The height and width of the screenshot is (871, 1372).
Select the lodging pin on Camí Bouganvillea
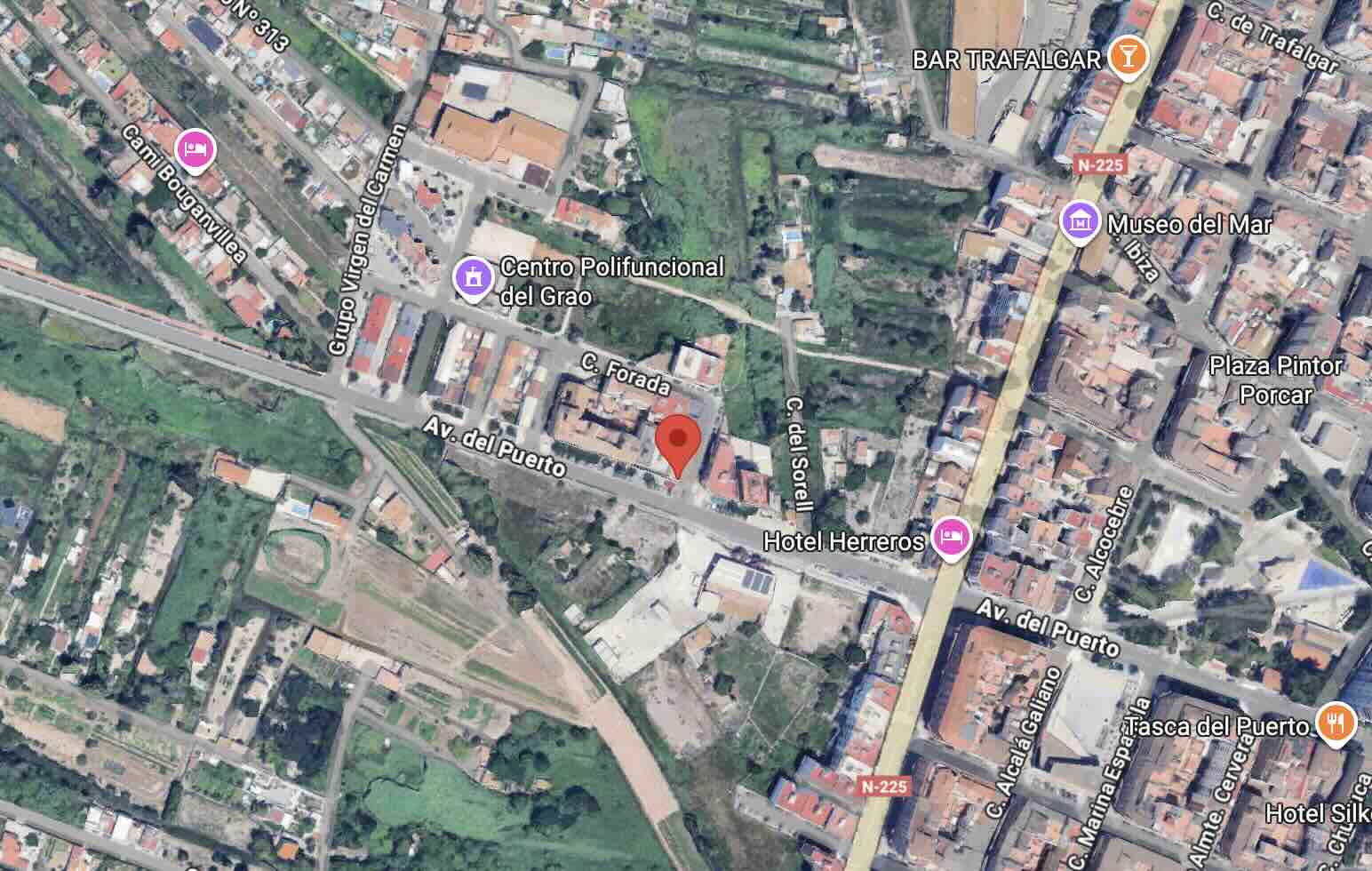[x=195, y=148]
